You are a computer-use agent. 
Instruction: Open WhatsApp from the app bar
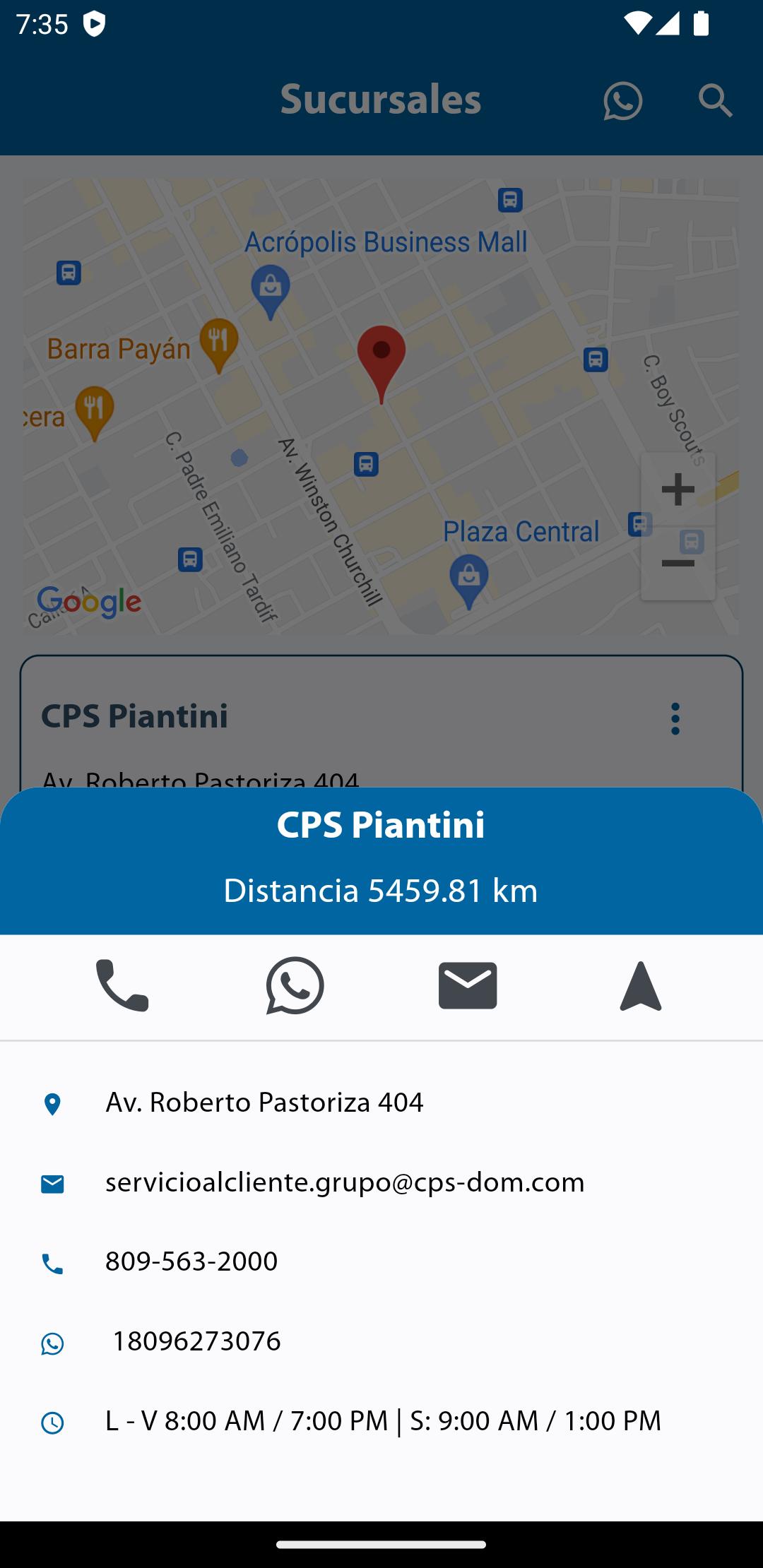[622, 101]
